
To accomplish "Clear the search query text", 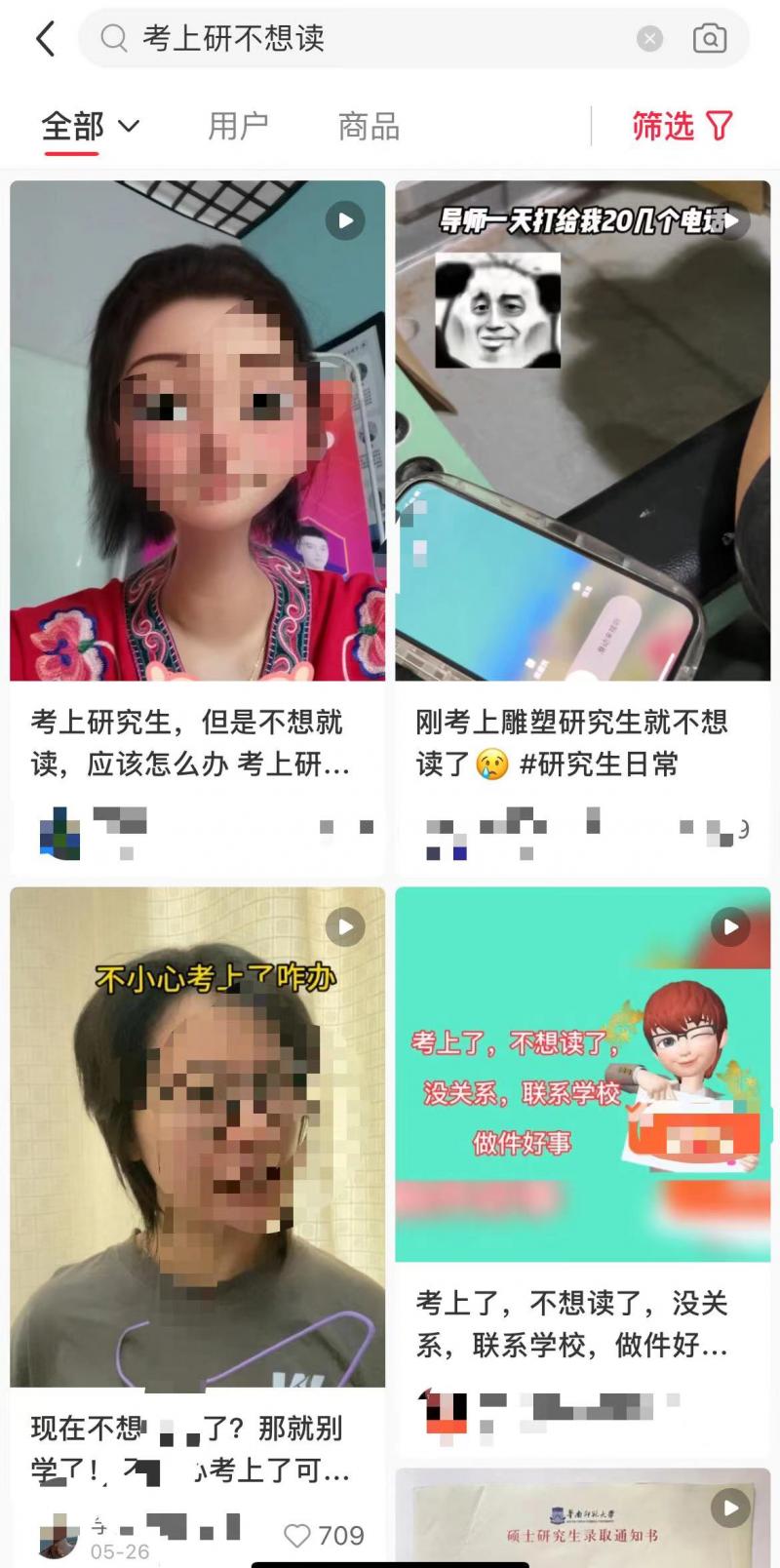I will [649, 39].
